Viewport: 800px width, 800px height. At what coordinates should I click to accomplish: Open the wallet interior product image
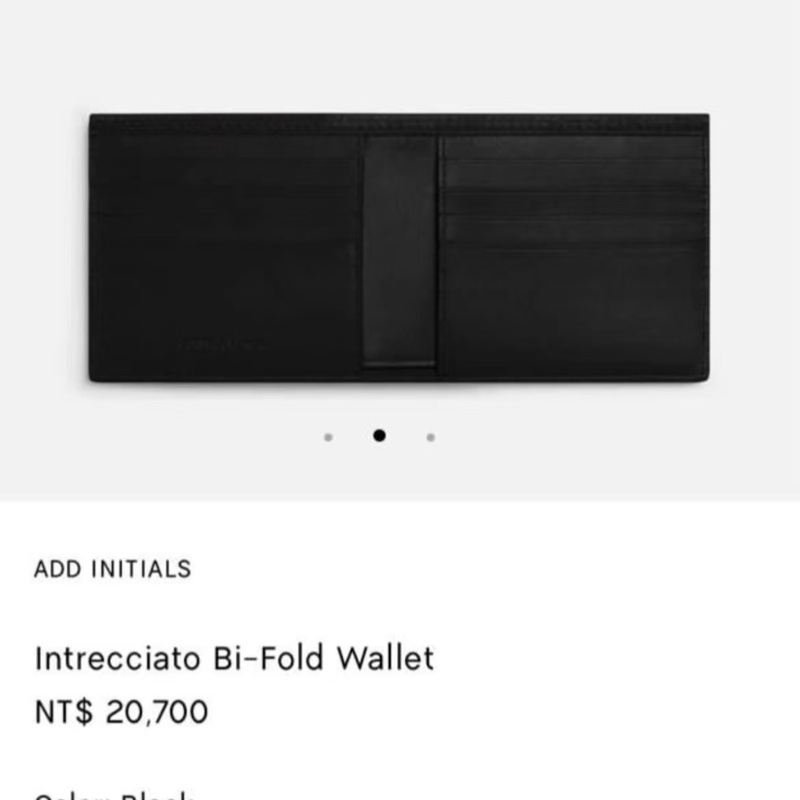pyautogui.click(x=400, y=248)
